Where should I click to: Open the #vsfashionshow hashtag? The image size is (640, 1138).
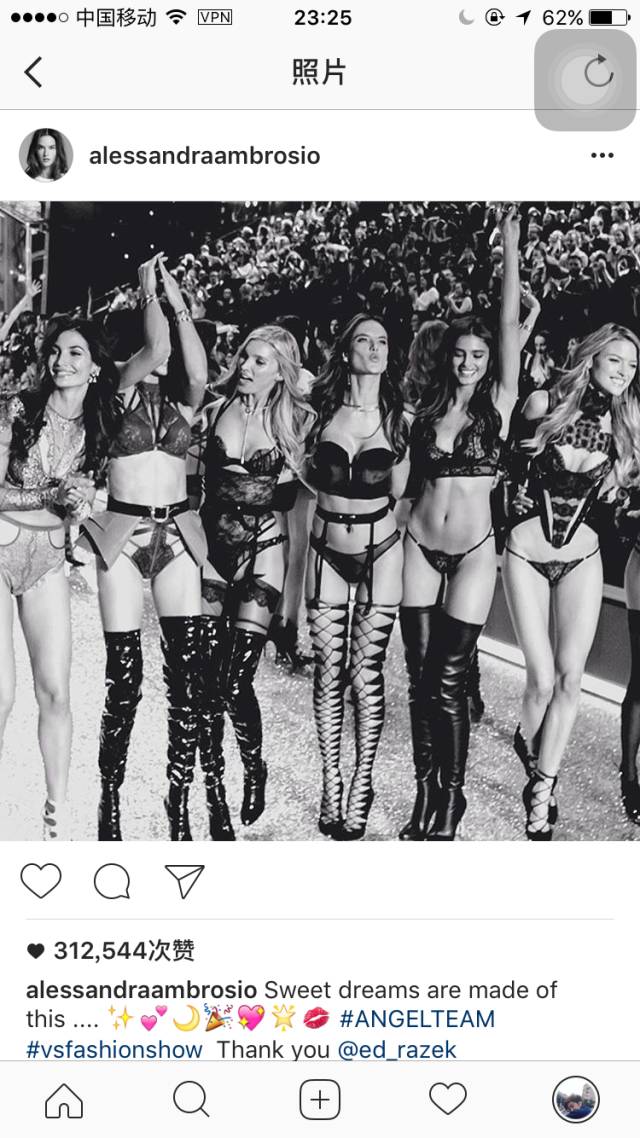click(114, 1050)
